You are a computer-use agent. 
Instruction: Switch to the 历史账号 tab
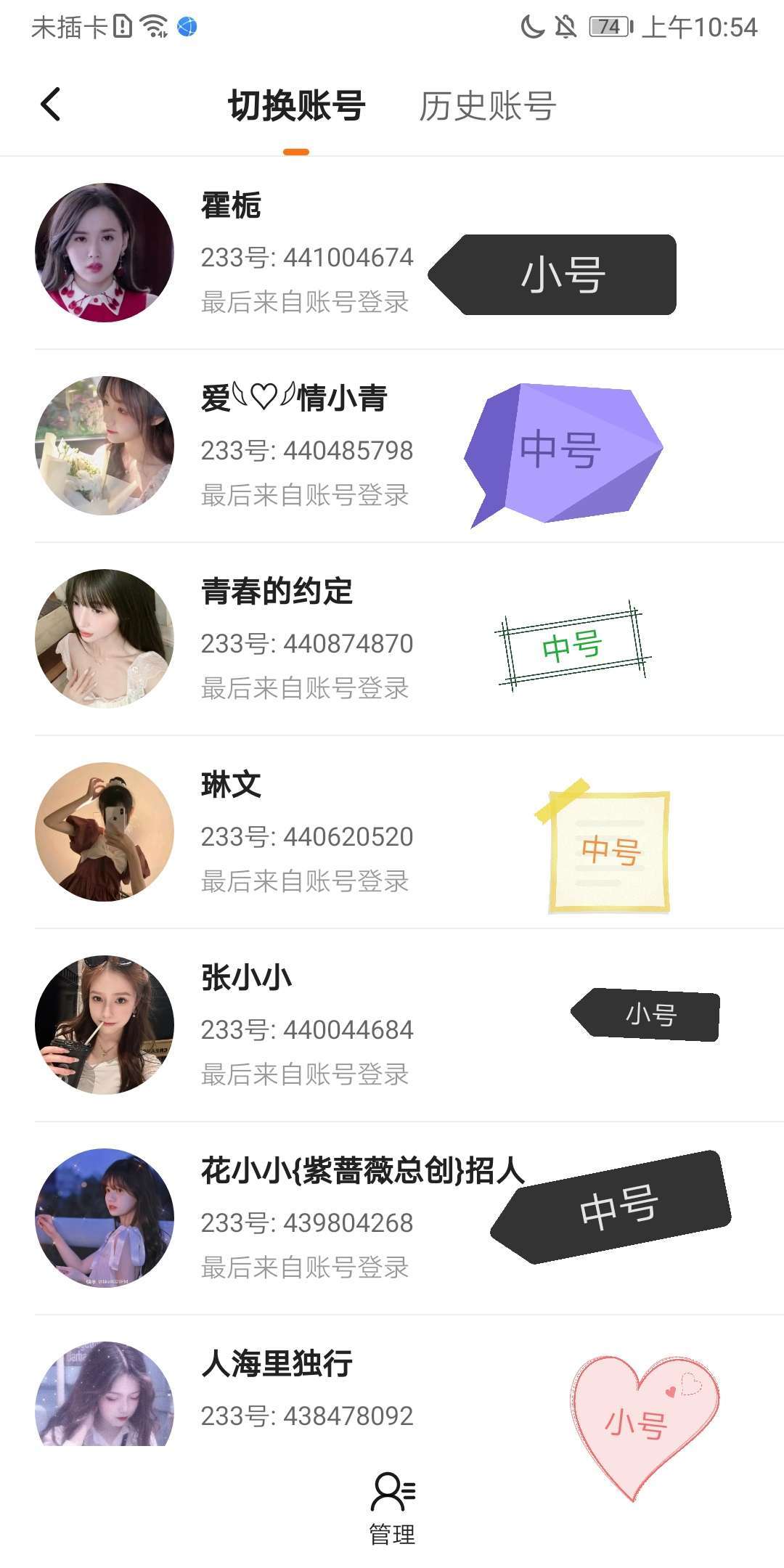click(487, 106)
